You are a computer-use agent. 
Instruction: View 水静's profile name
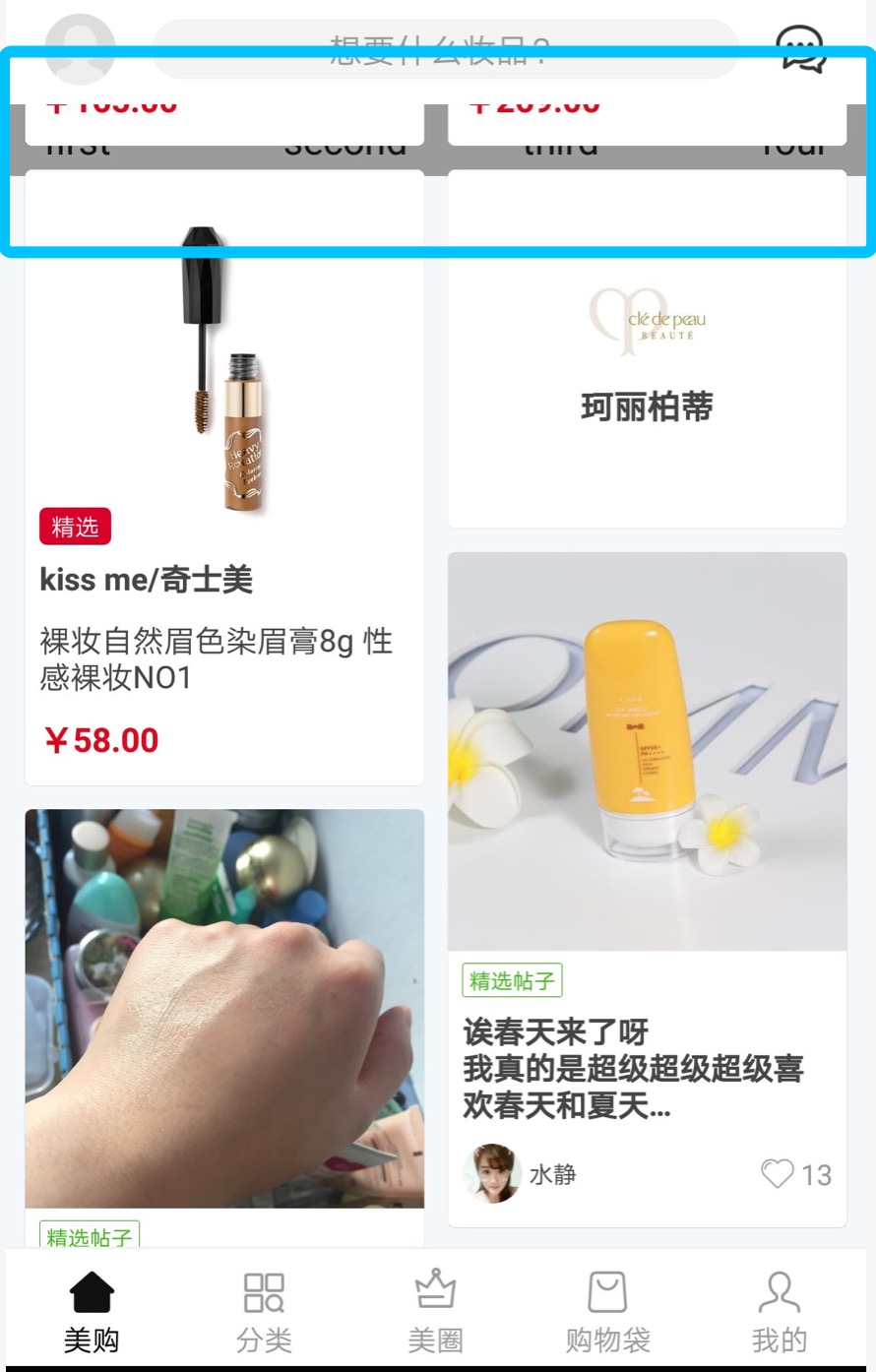pyautogui.click(x=554, y=1173)
